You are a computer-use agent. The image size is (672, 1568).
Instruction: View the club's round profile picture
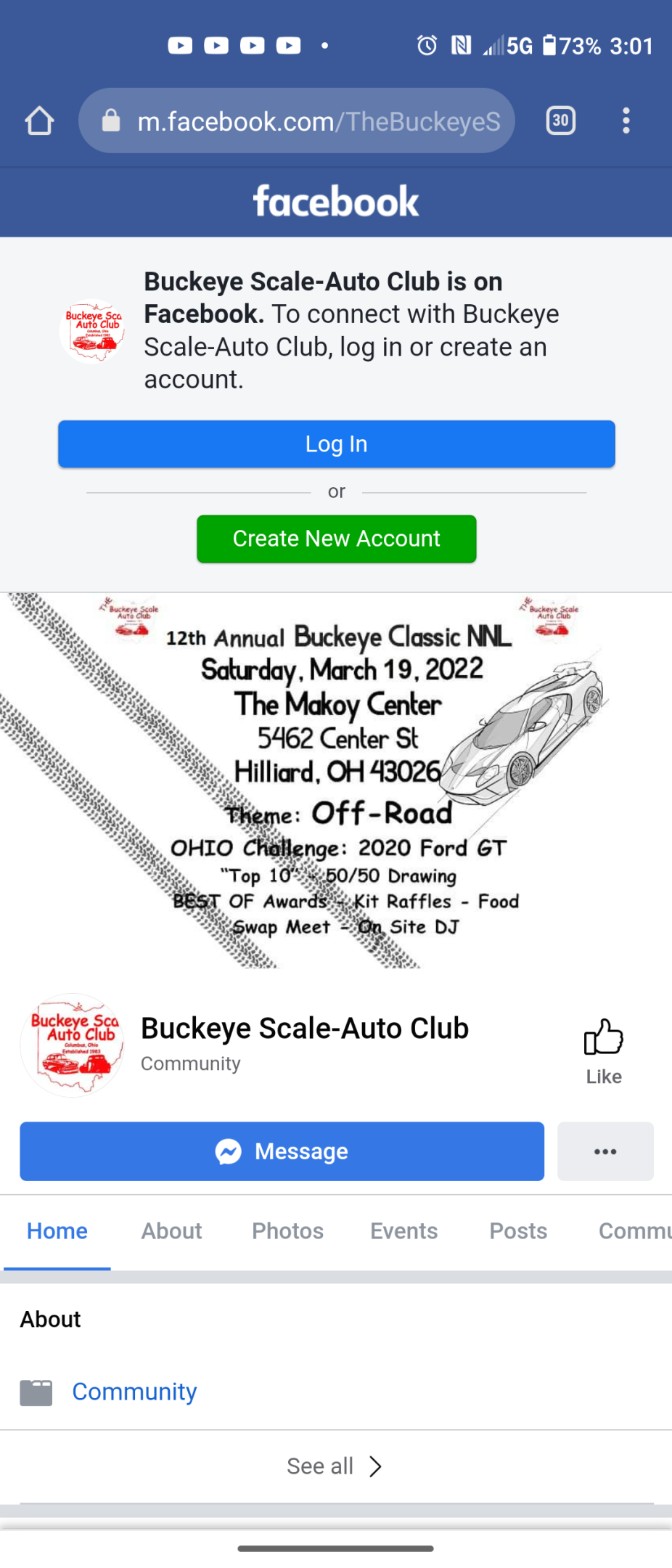tap(73, 1045)
